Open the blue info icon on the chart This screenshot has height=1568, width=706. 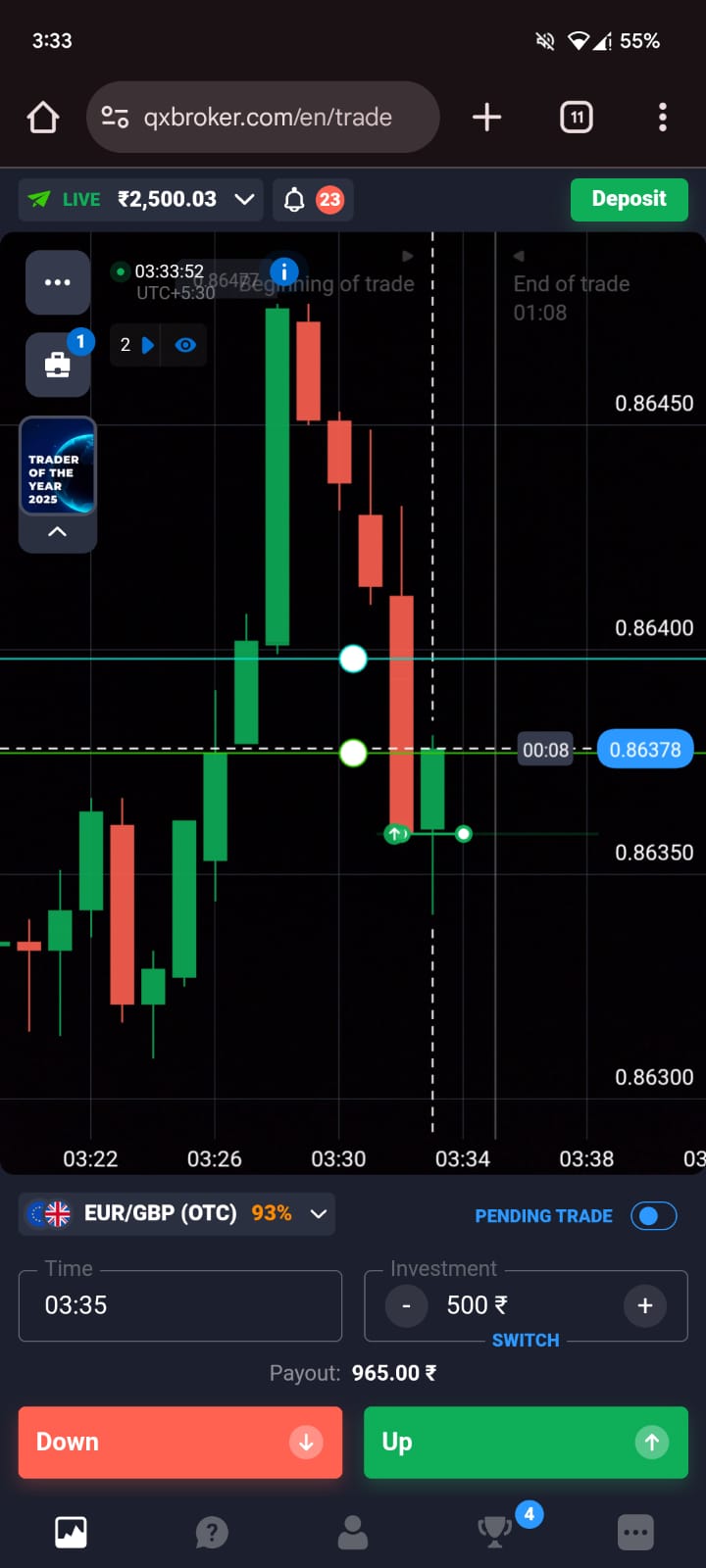(283, 271)
